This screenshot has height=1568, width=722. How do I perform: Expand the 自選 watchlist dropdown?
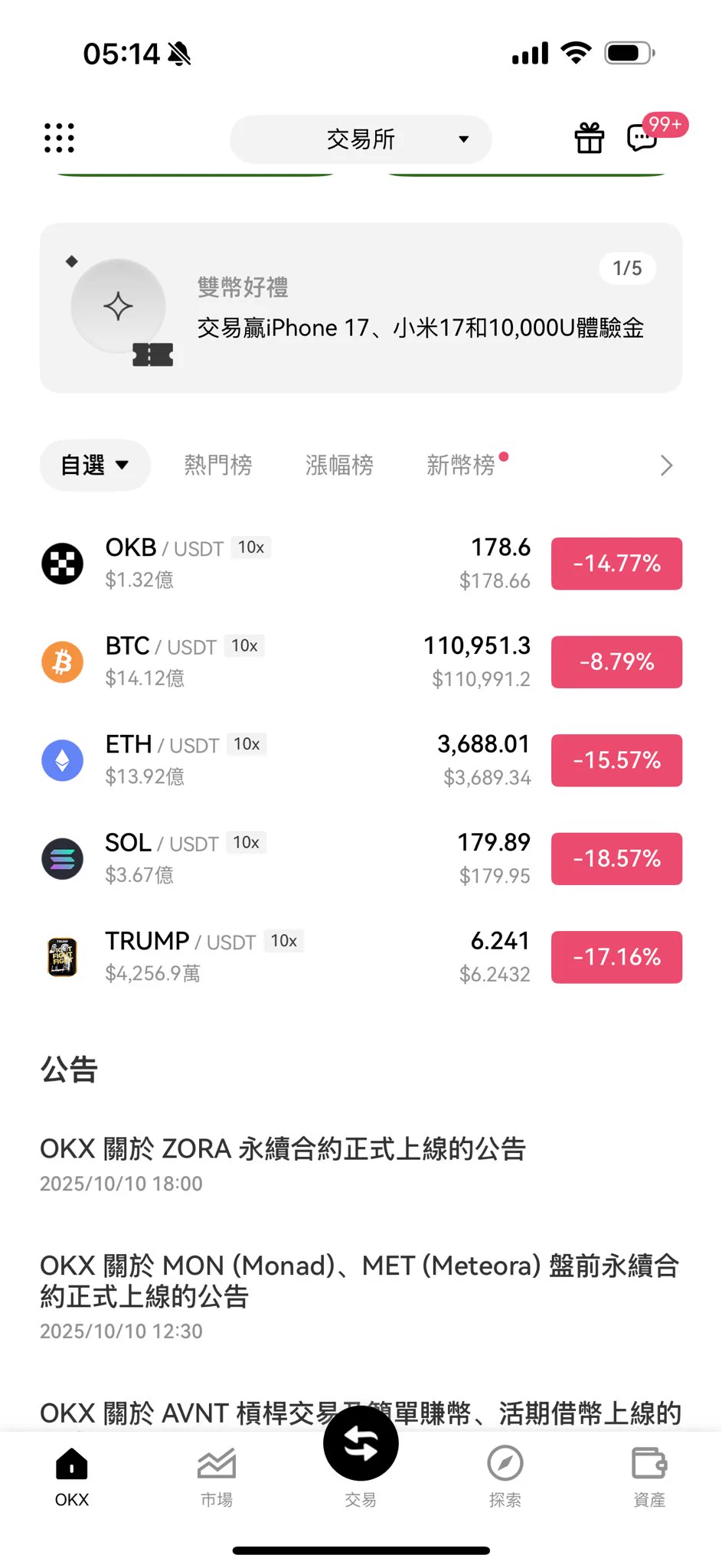[95, 465]
